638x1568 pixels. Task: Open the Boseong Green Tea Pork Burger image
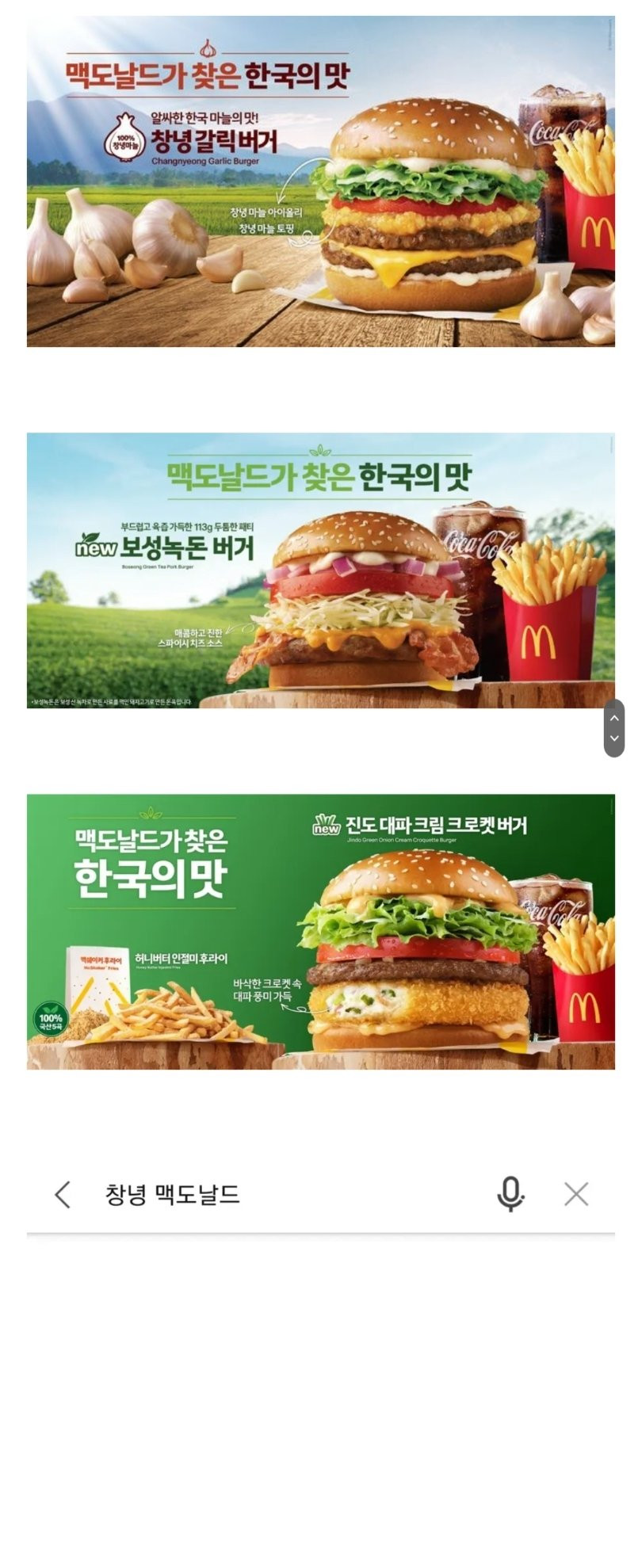(x=320, y=570)
